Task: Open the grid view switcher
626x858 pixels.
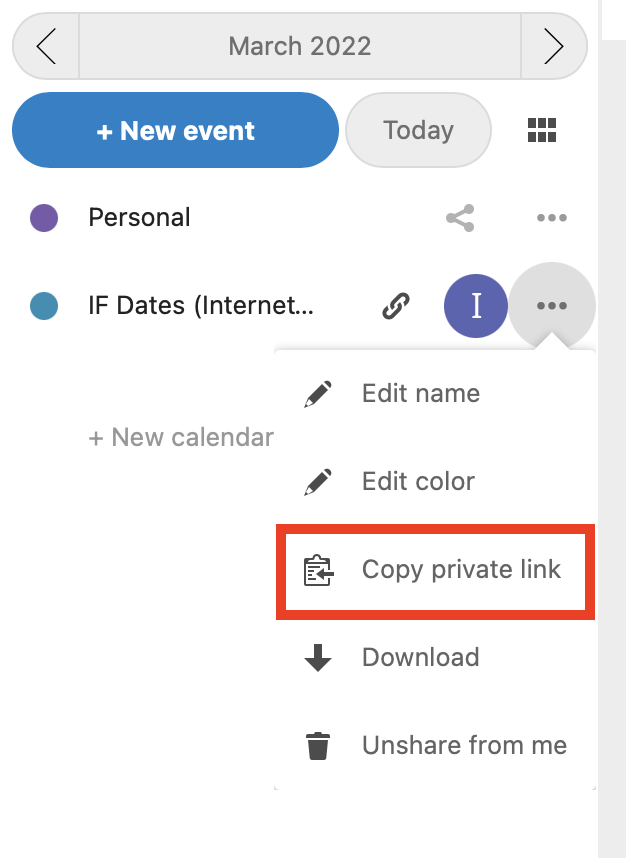Action: coord(542,130)
